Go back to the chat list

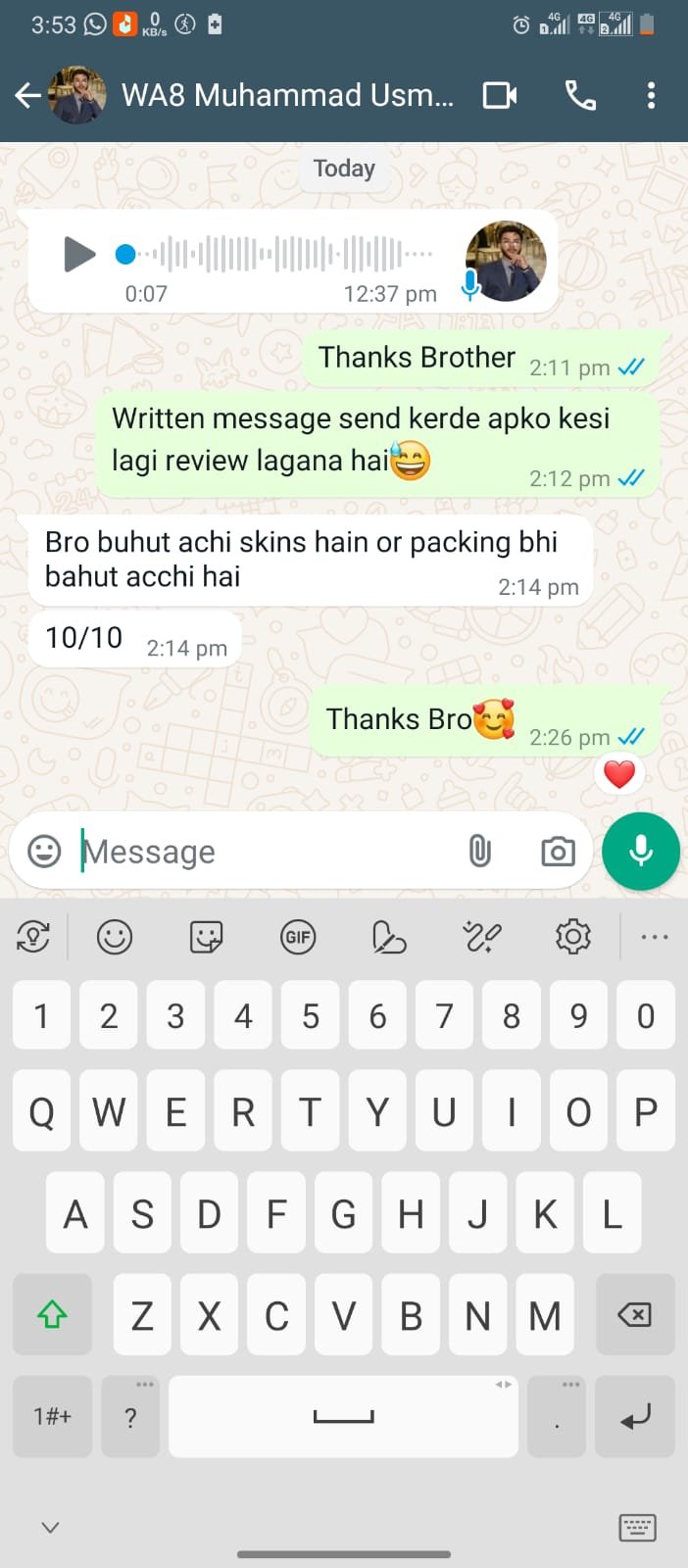tap(27, 95)
